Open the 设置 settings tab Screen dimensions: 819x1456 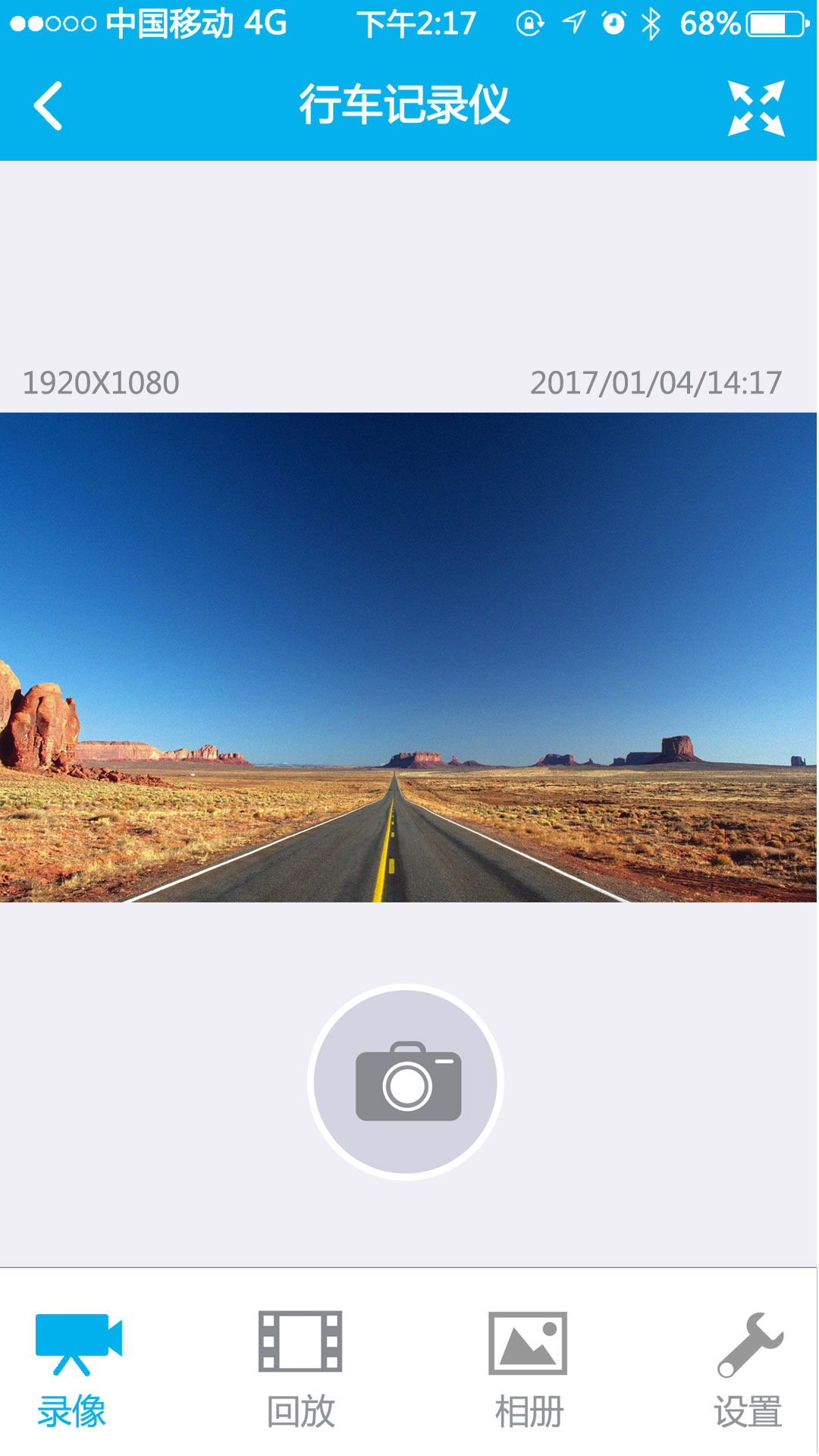(749, 1370)
